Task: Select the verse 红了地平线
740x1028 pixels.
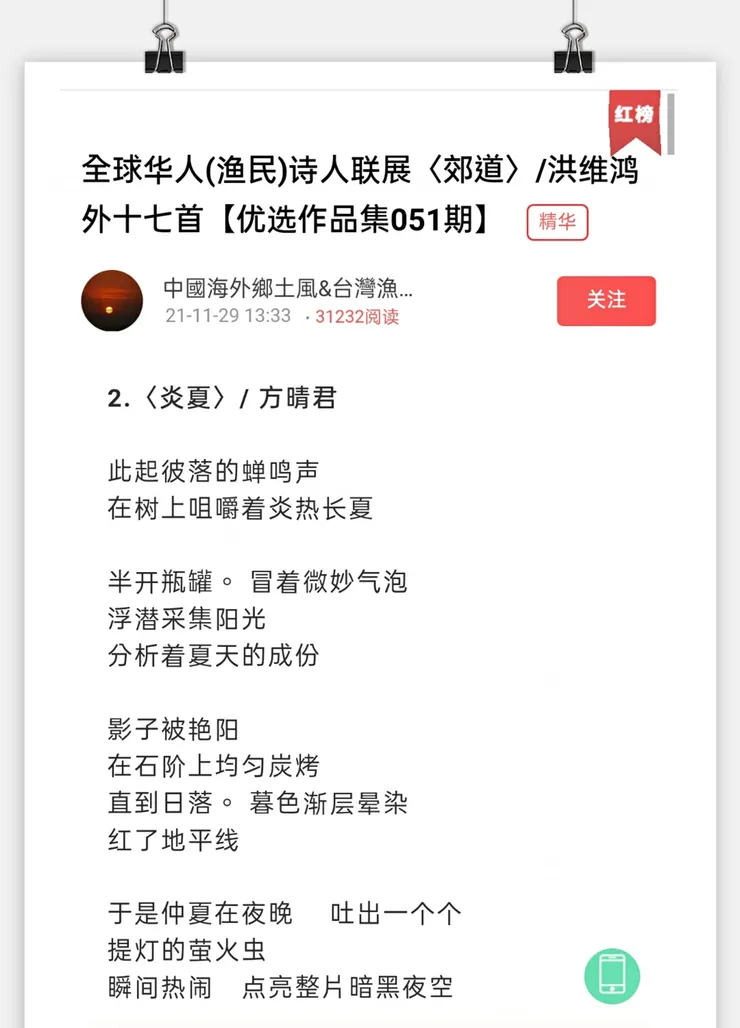Action: pyautogui.click(x=172, y=840)
